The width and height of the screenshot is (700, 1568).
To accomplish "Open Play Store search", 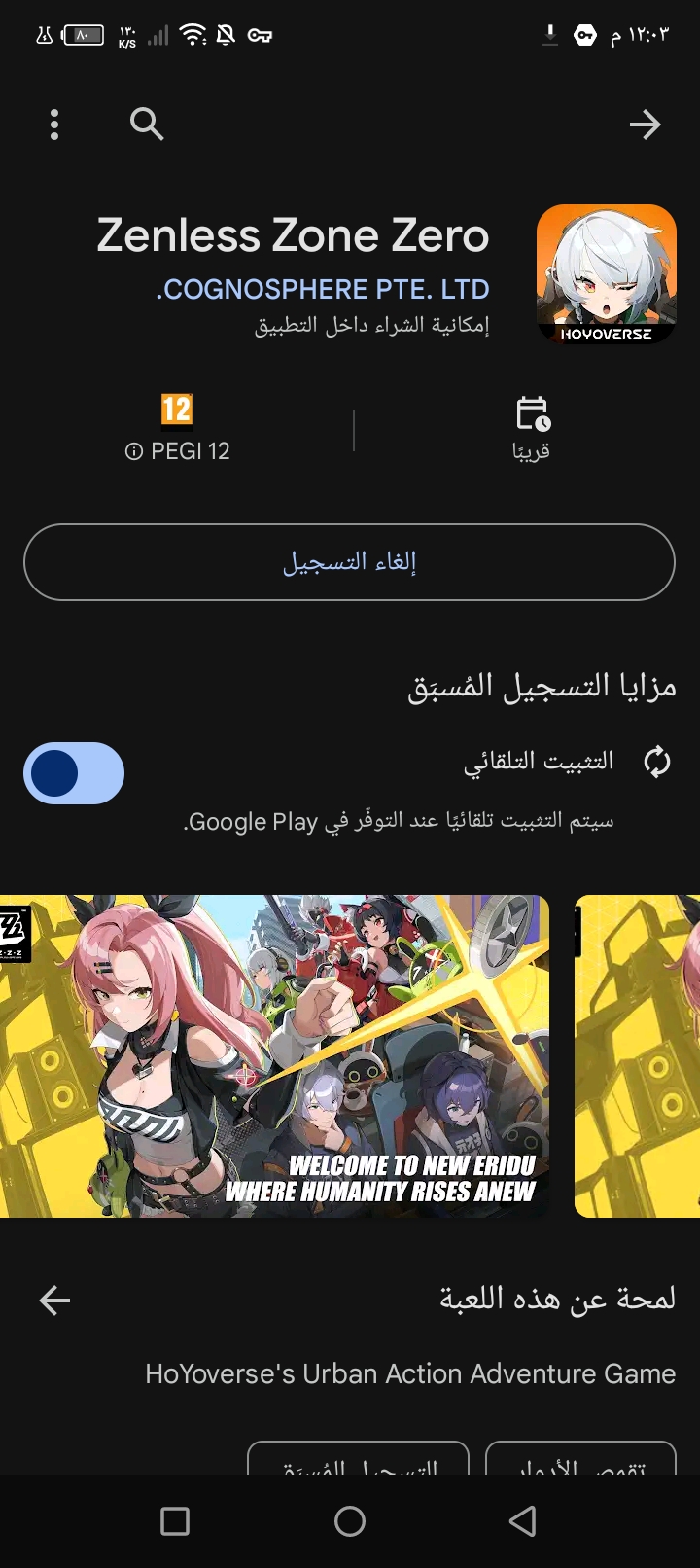I will pyautogui.click(x=146, y=125).
